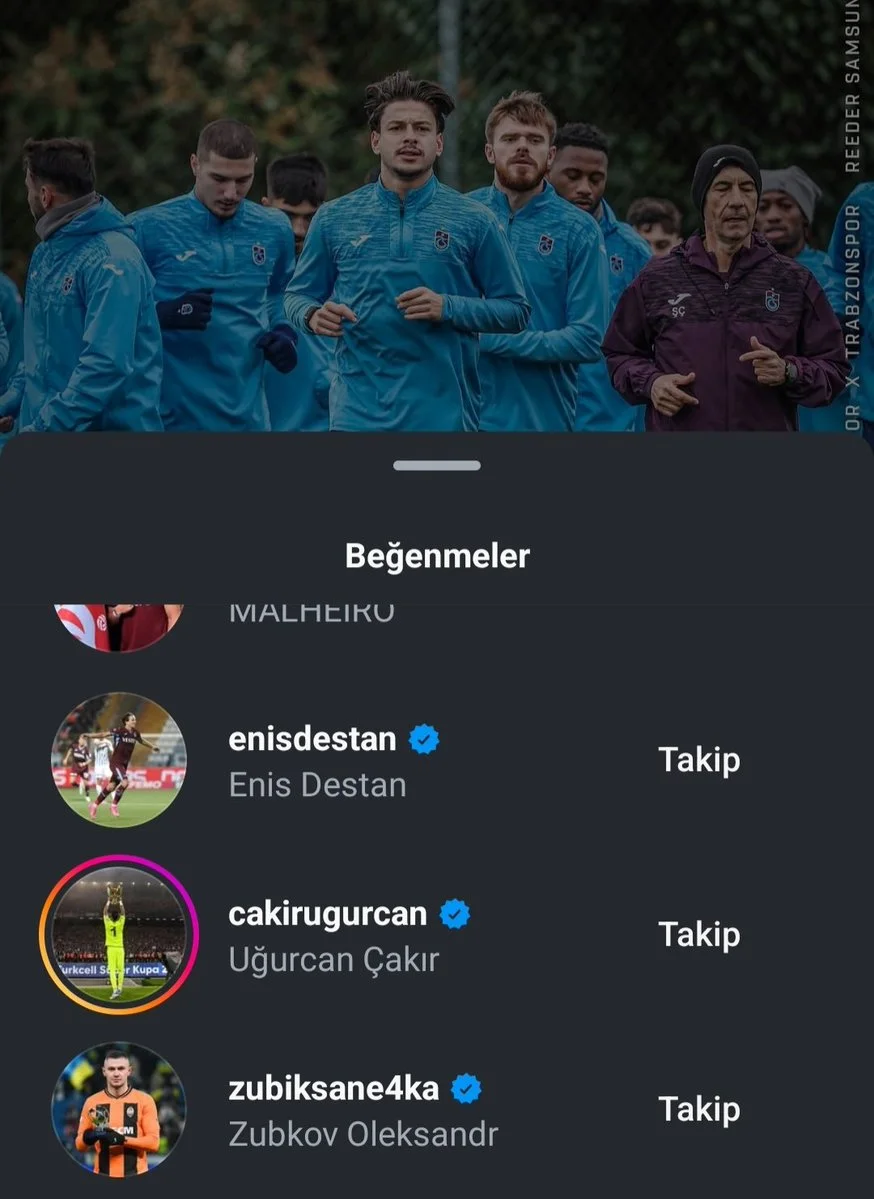Image resolution: width=874 pixels, height=1199 pixels.
Task: Open the enisdestan profile picture
Action: [x=118, y=760]
